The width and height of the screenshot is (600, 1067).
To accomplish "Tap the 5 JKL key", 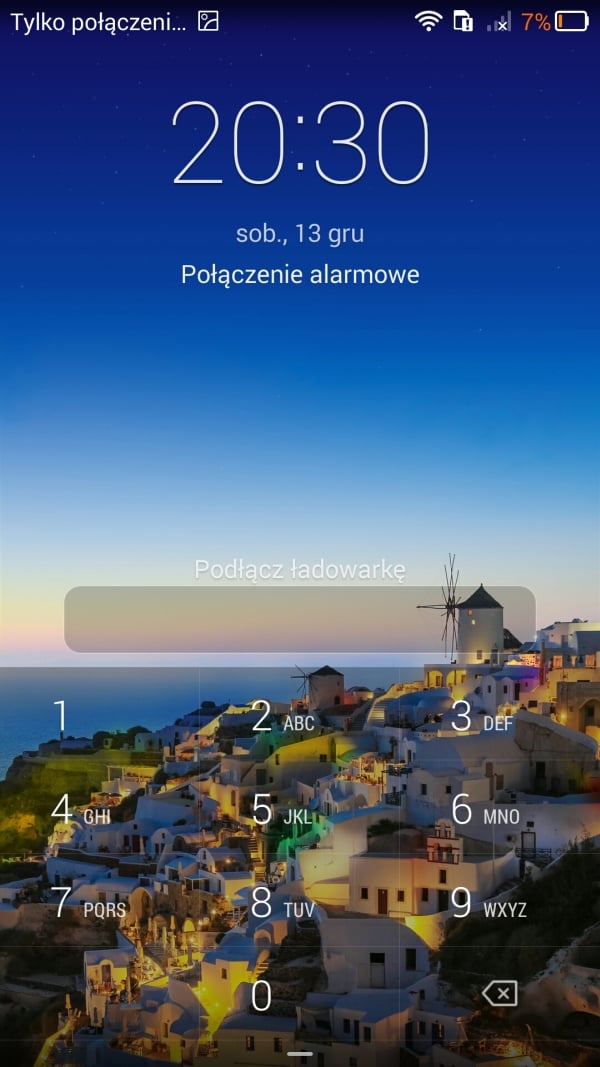I will tap(299, 810).
